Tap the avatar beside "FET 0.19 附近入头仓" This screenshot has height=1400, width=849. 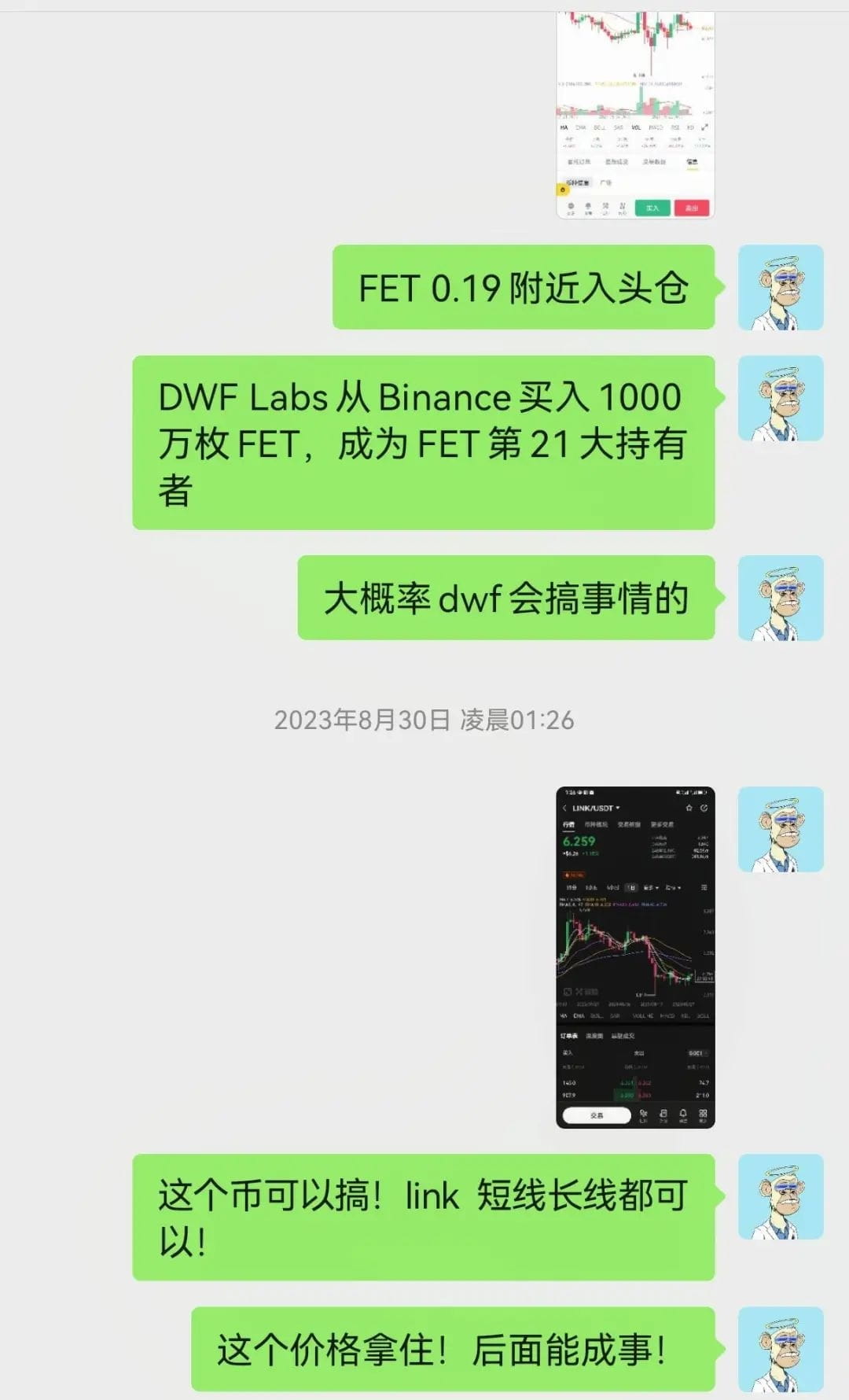781,287
